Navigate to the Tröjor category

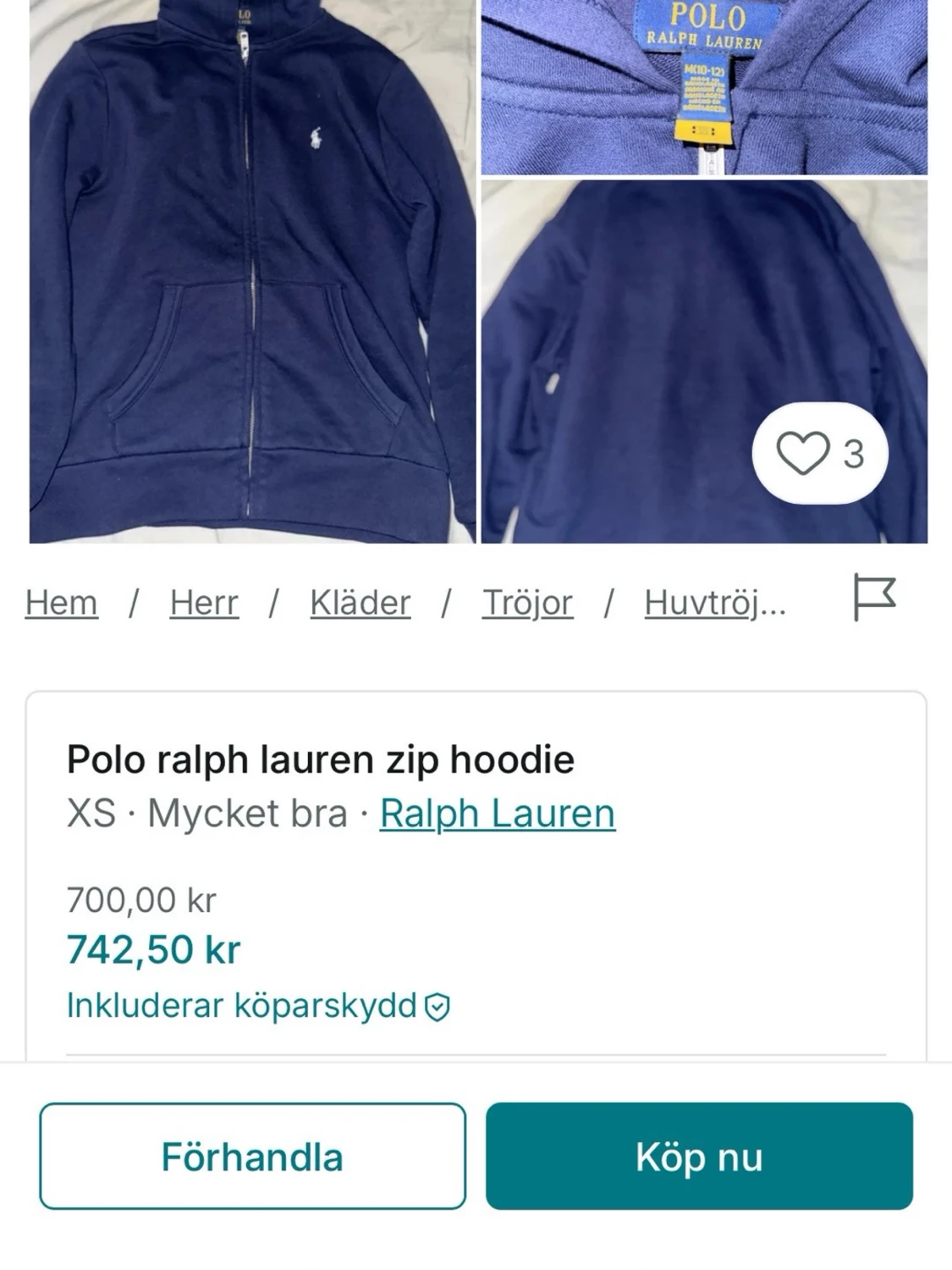tap(527, 603)
